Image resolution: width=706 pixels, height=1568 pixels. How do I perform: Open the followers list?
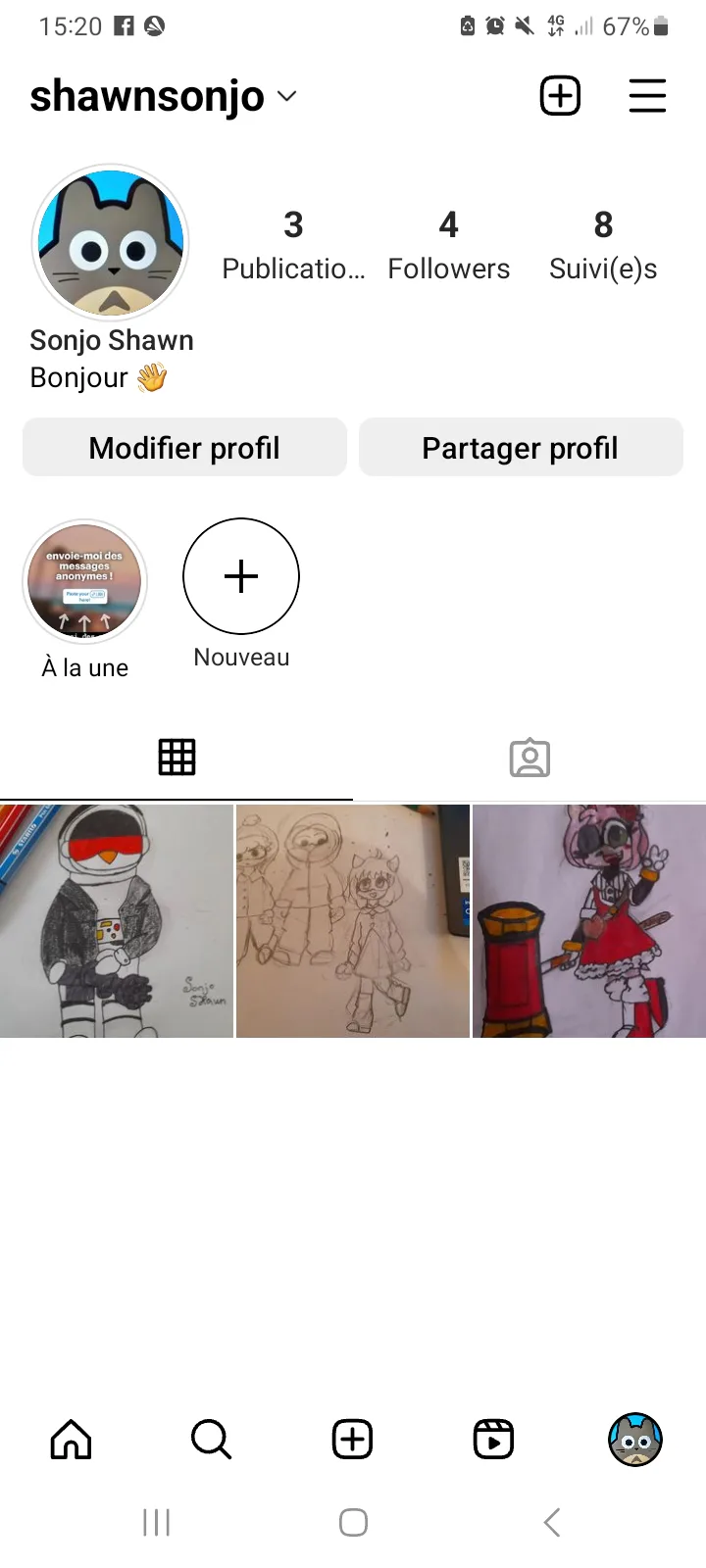pyautogui.click(x=448, y=245)
